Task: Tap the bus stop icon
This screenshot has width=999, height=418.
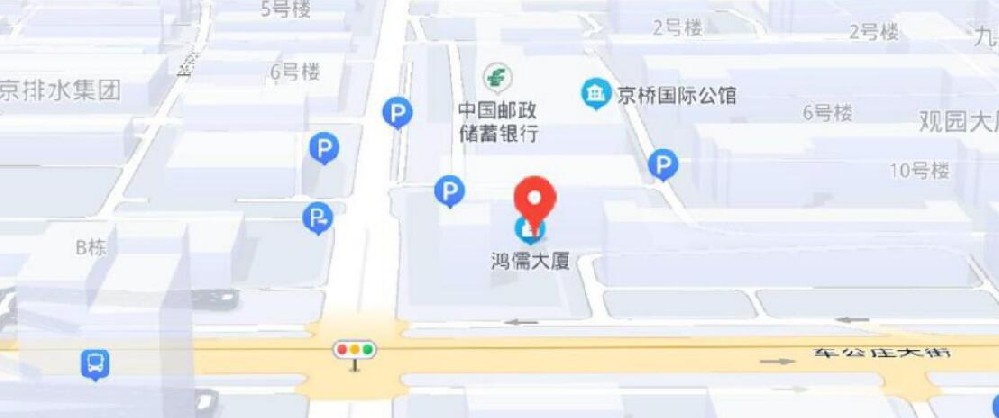Action: click(95, 365)
